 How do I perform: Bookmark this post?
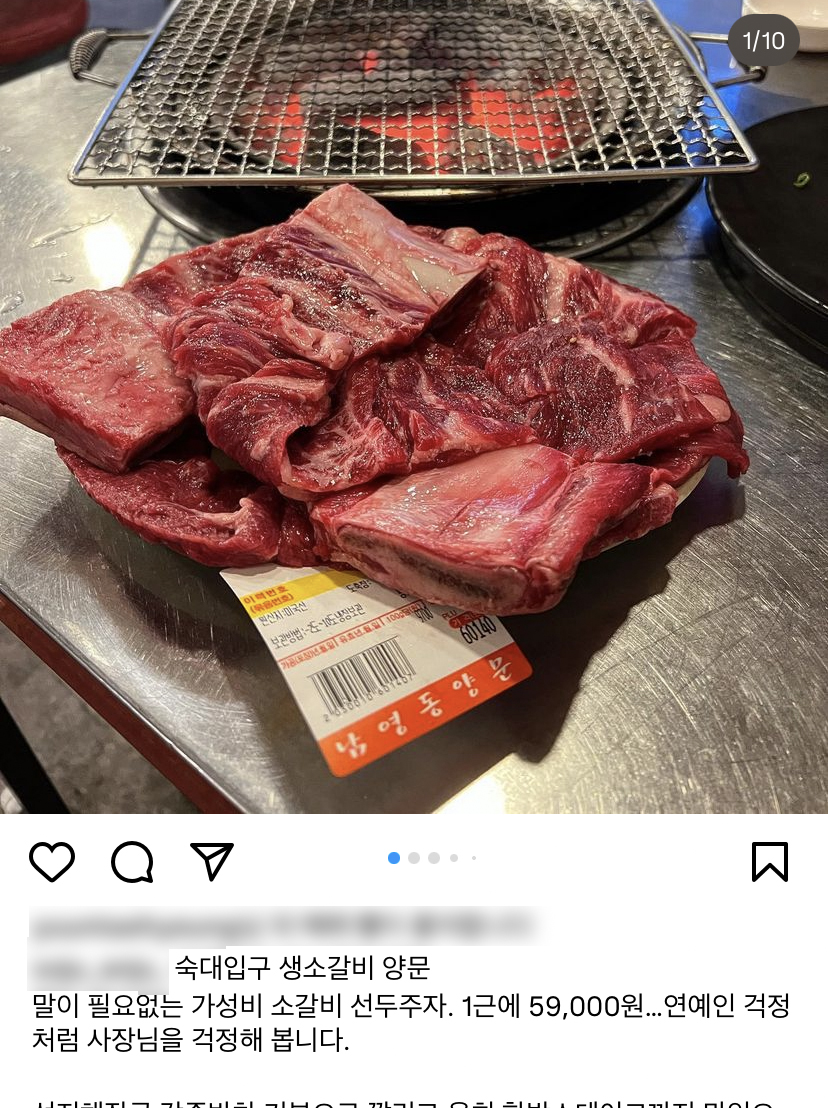[770, 861]
